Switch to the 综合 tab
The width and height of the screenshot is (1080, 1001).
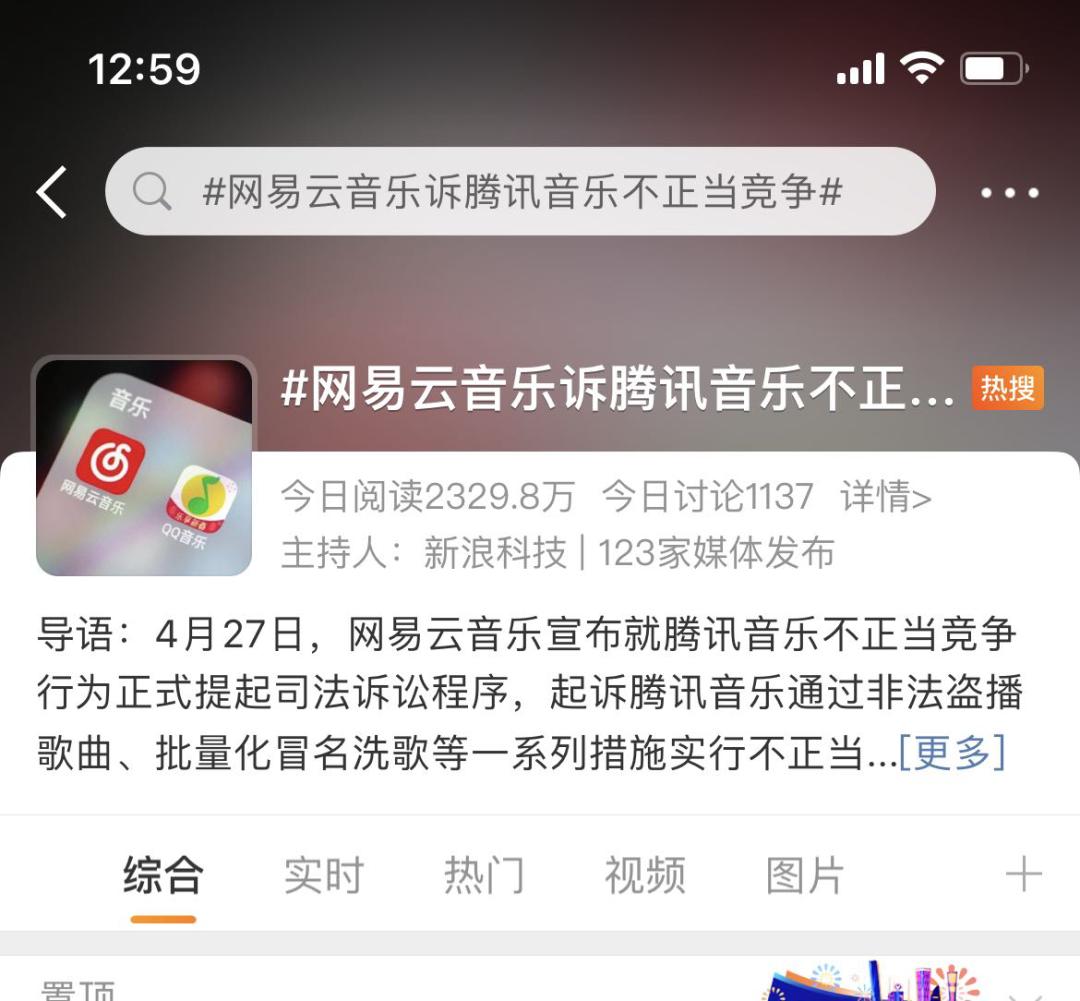click(x=163, y=876)
